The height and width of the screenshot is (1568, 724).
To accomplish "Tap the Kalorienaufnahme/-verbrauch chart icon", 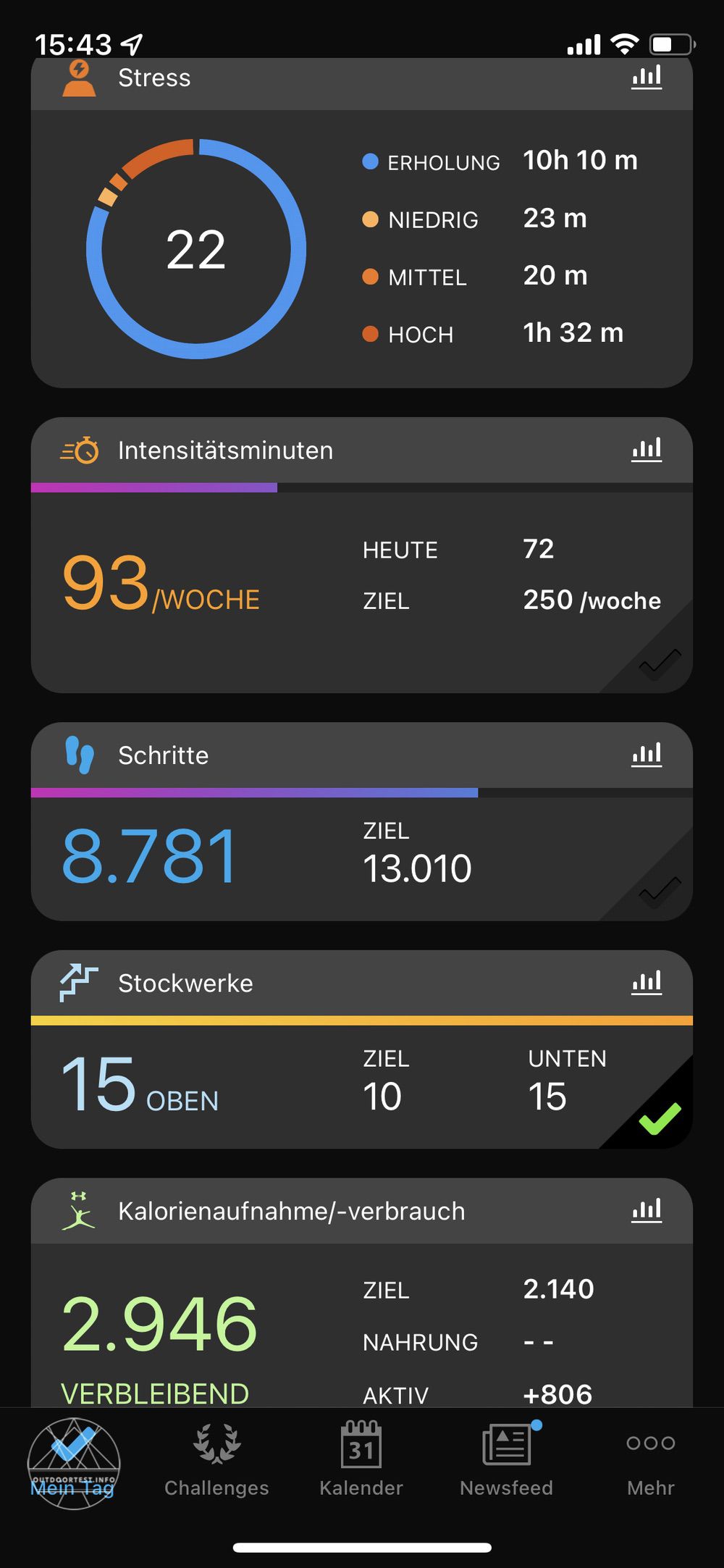I will (x=646, y=1210).
